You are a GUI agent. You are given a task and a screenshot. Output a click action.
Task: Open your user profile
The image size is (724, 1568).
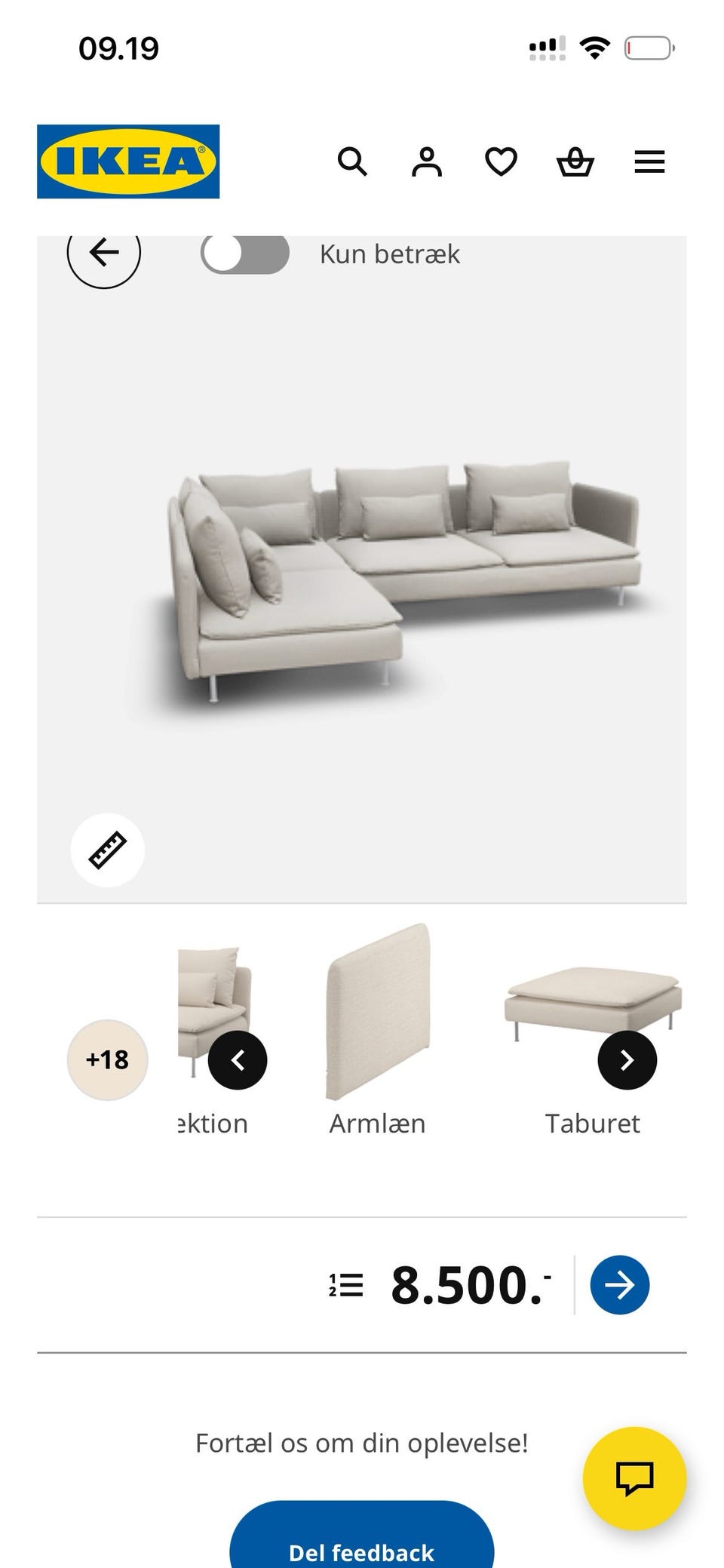(426, 161)
